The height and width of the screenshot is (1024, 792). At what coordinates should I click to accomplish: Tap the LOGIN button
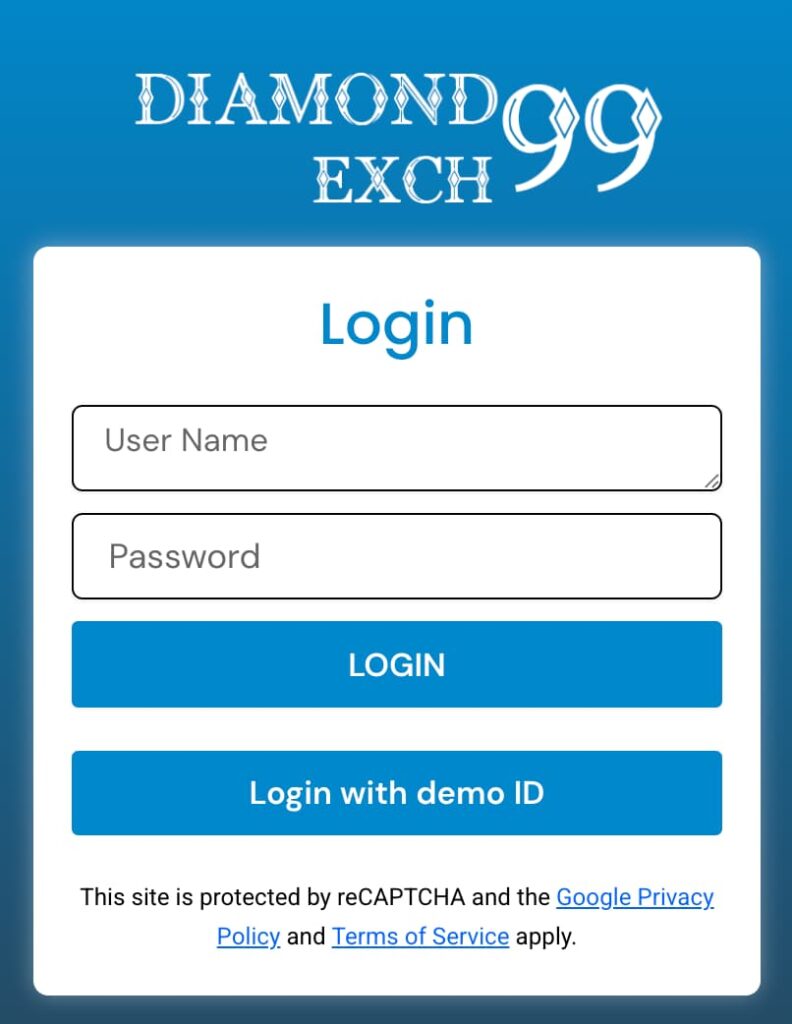(396, 664)
